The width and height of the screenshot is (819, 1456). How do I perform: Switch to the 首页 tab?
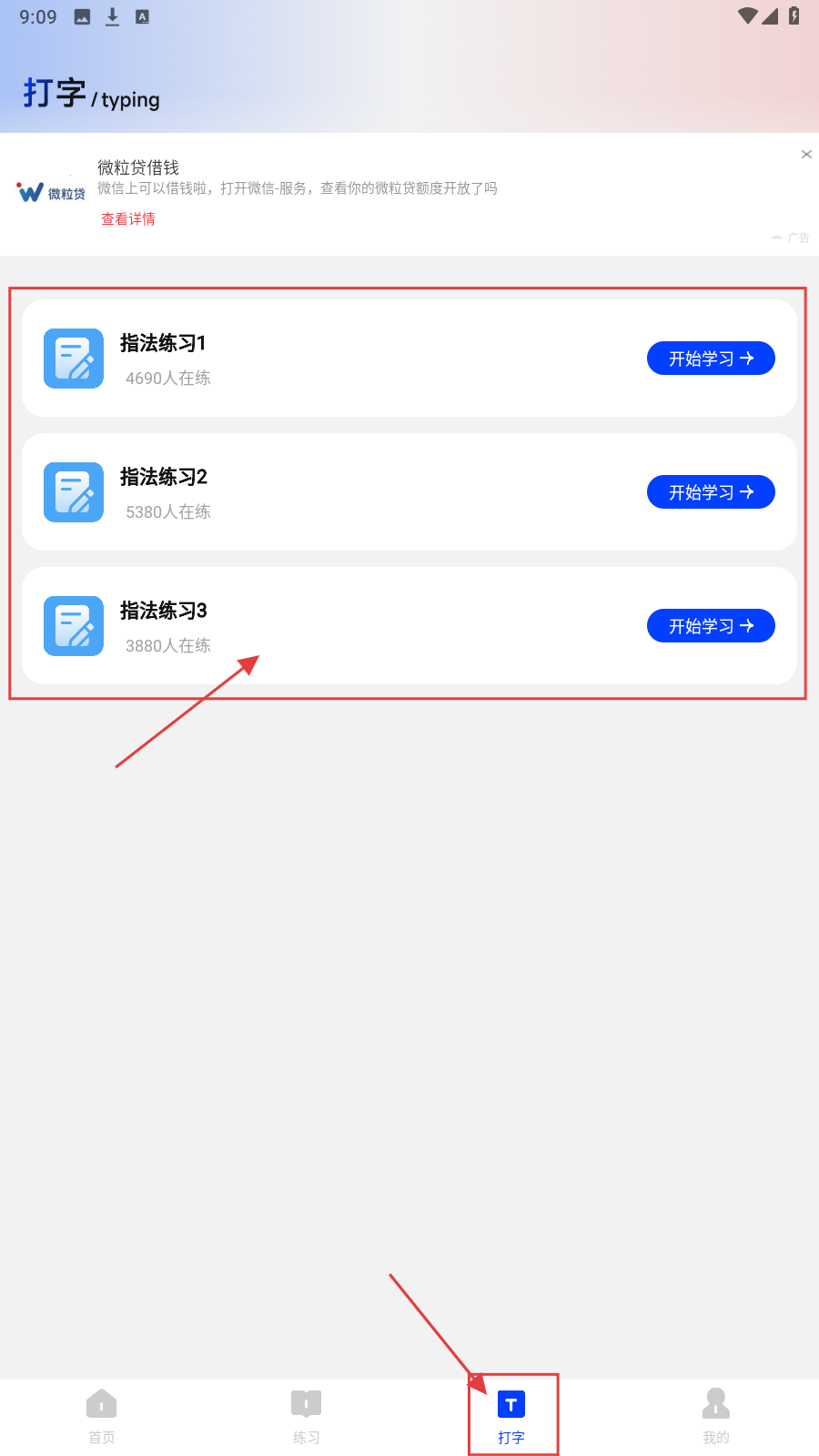102,1415
